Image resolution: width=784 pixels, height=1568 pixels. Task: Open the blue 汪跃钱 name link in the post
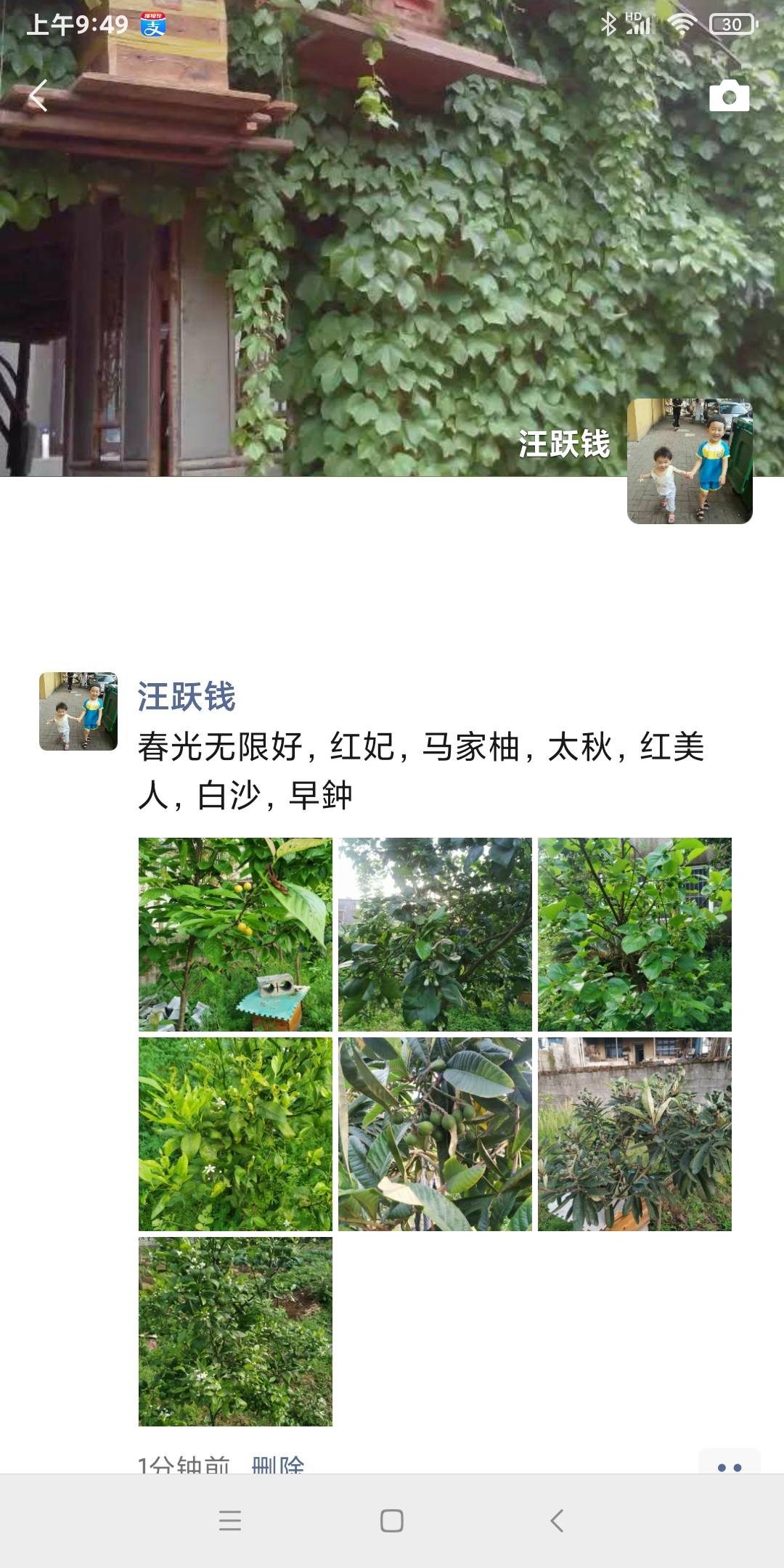point(187,697)
